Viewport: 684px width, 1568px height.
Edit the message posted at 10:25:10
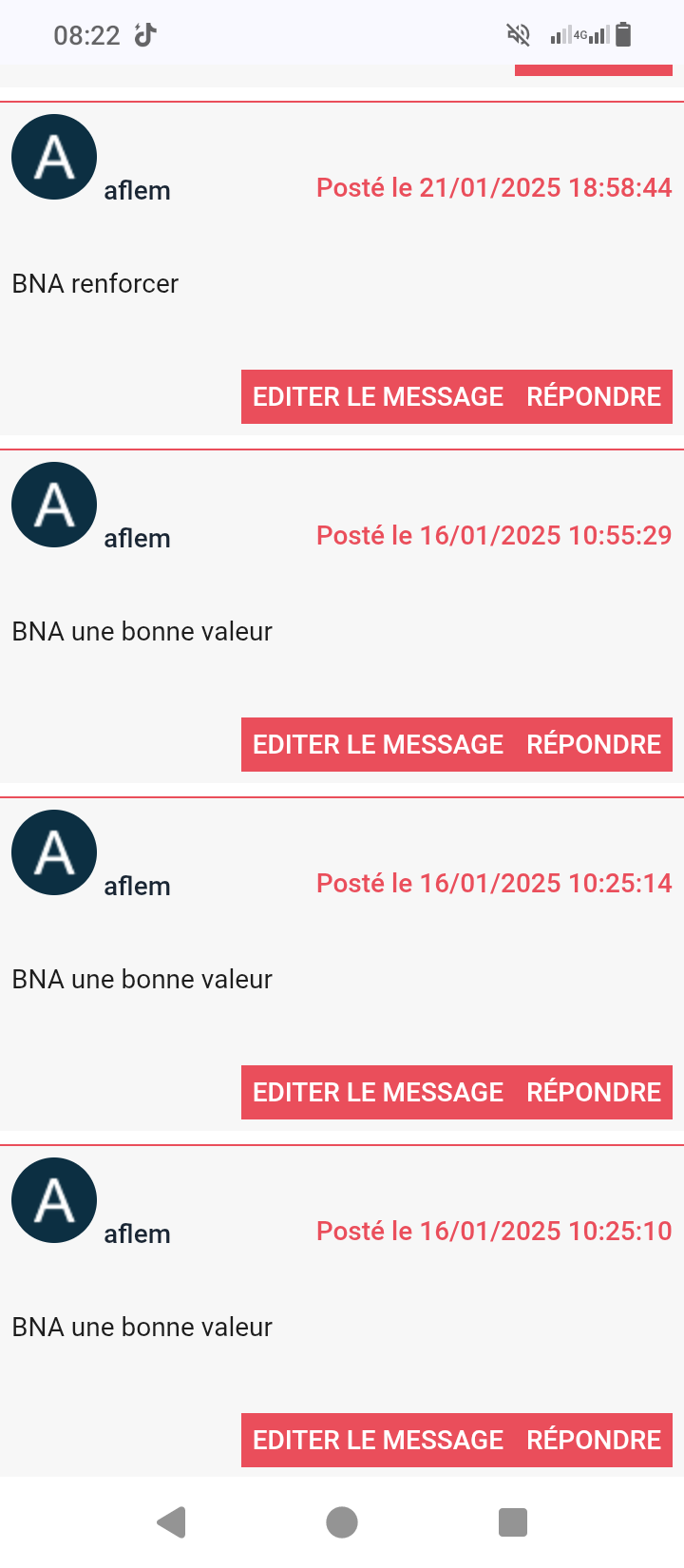point(378,1440)
